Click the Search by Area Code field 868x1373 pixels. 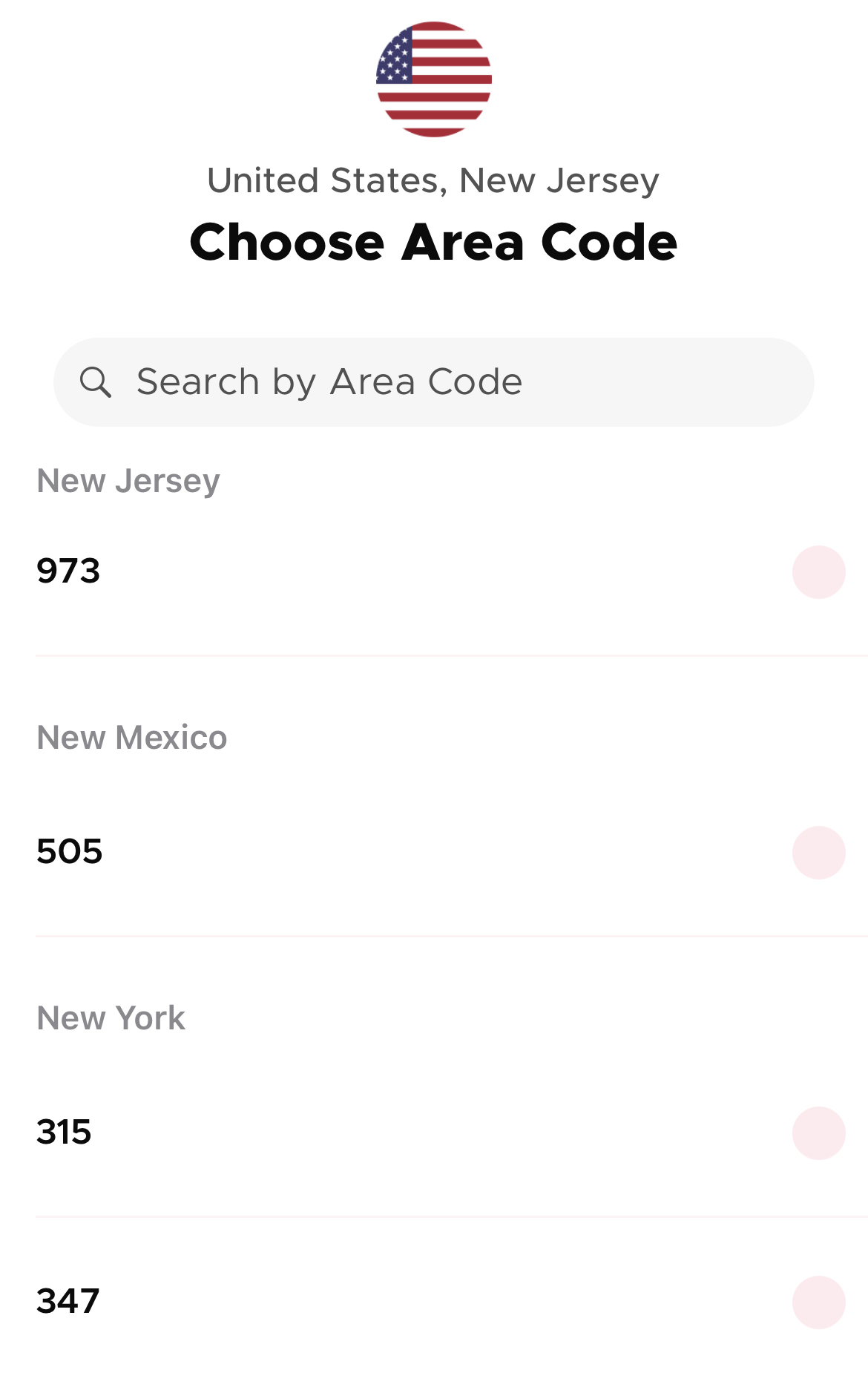pyautogui.click(x=434, y=381)
